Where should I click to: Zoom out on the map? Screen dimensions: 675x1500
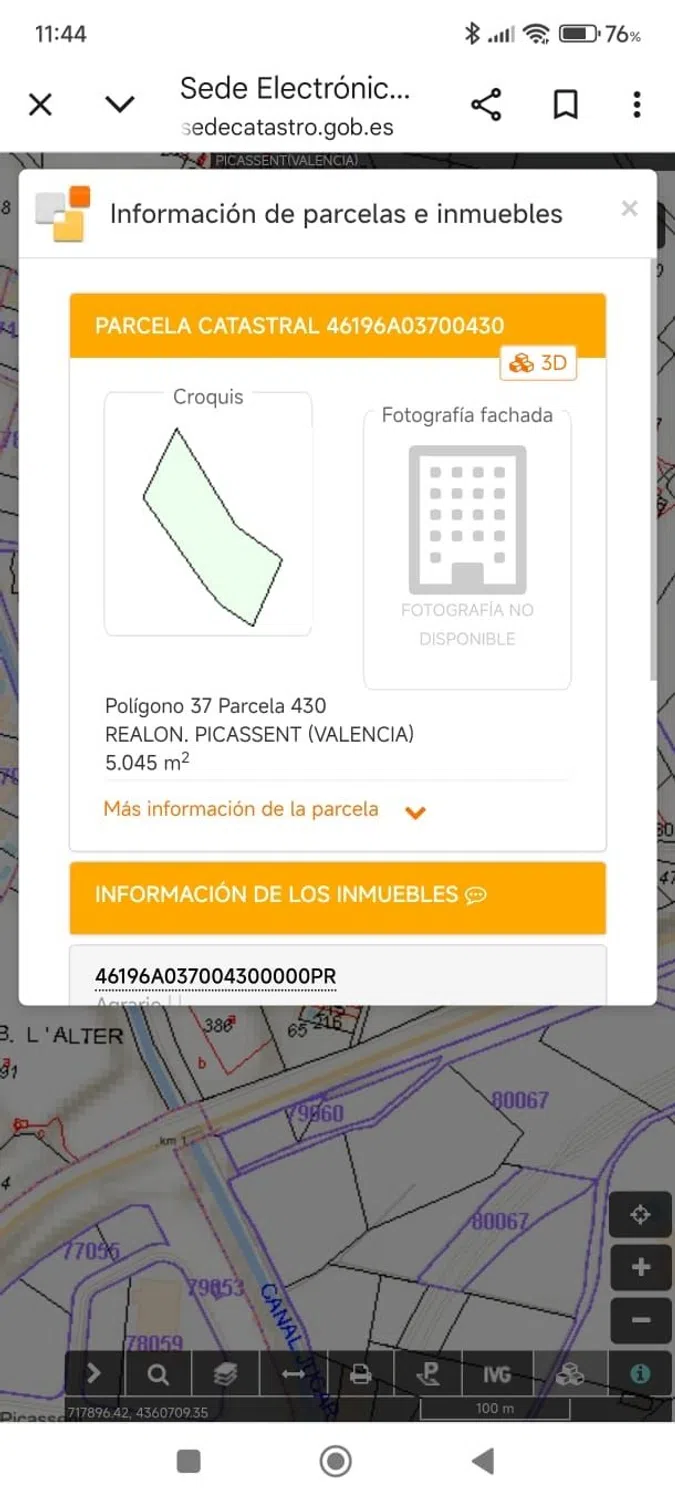tap(640, 1320)
